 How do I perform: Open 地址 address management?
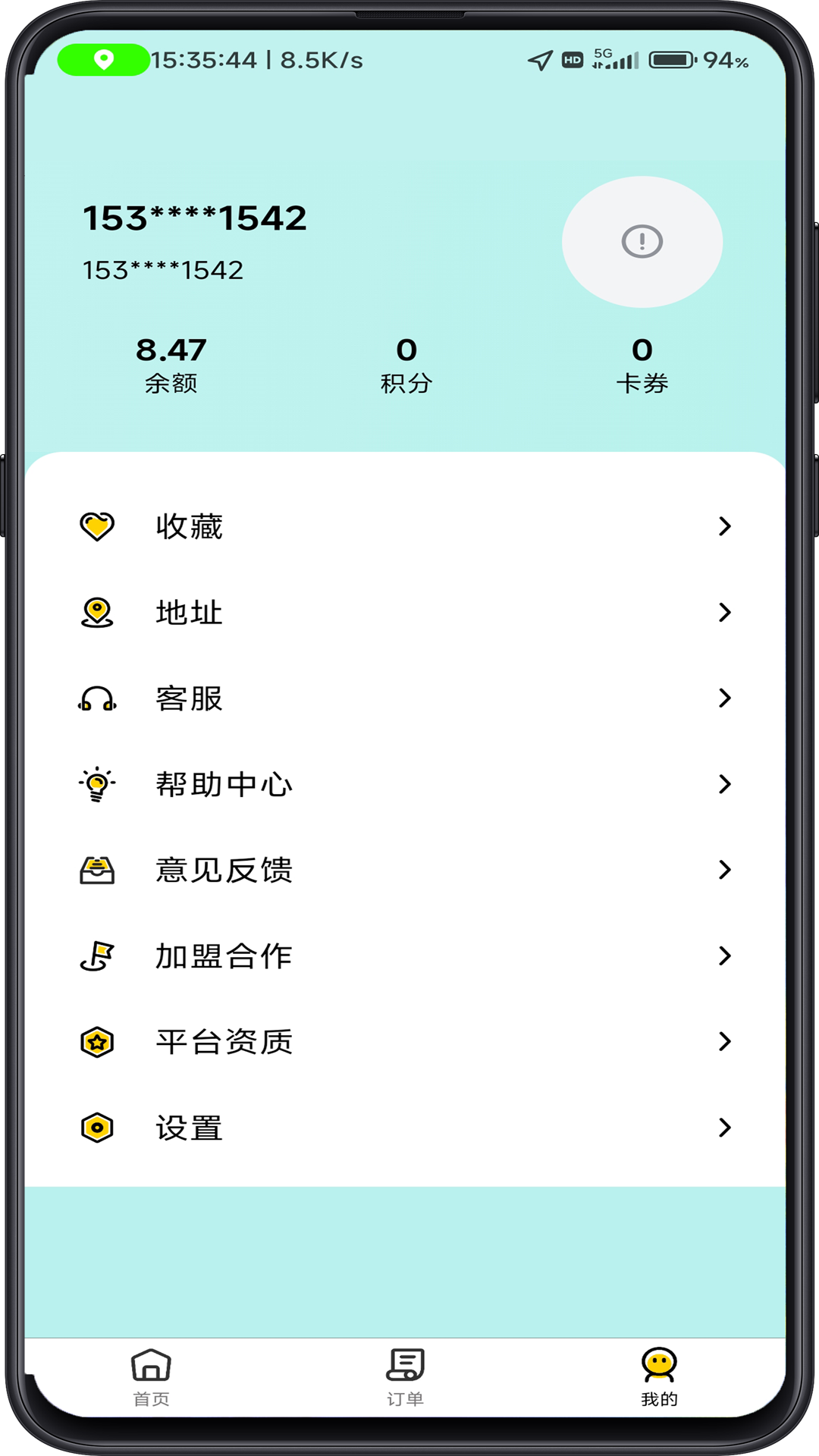(x=405, y=612)
